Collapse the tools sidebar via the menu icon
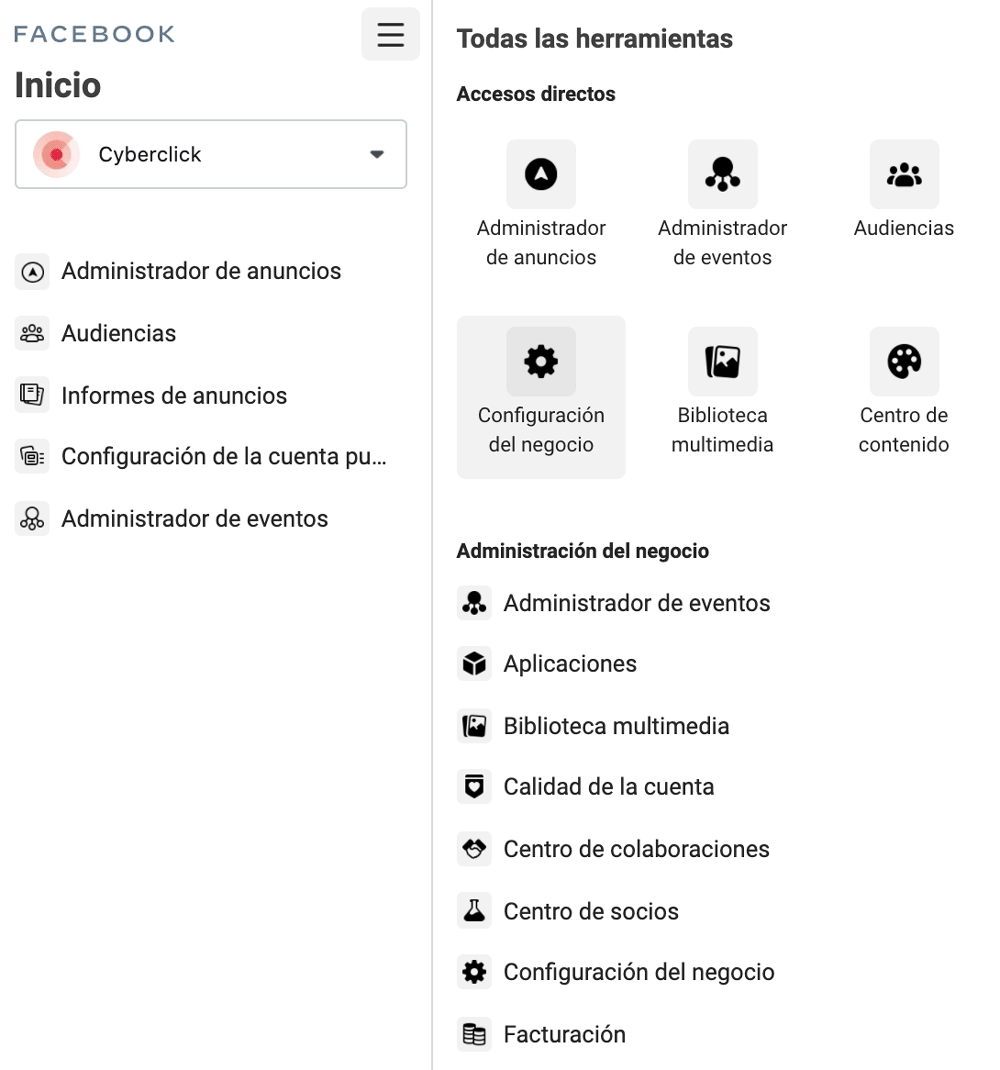The width and height of the screenshot is (1000, 1070). click(390, 33)
